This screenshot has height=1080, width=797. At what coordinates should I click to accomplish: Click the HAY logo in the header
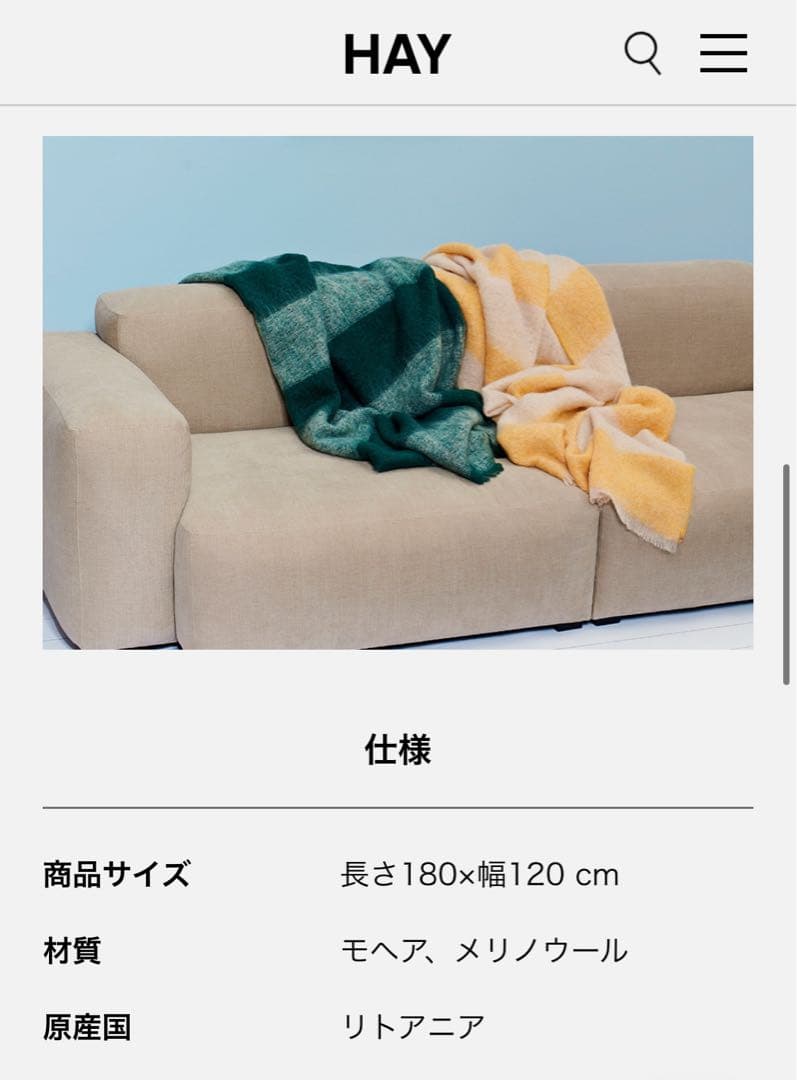(x=397, y=54)
